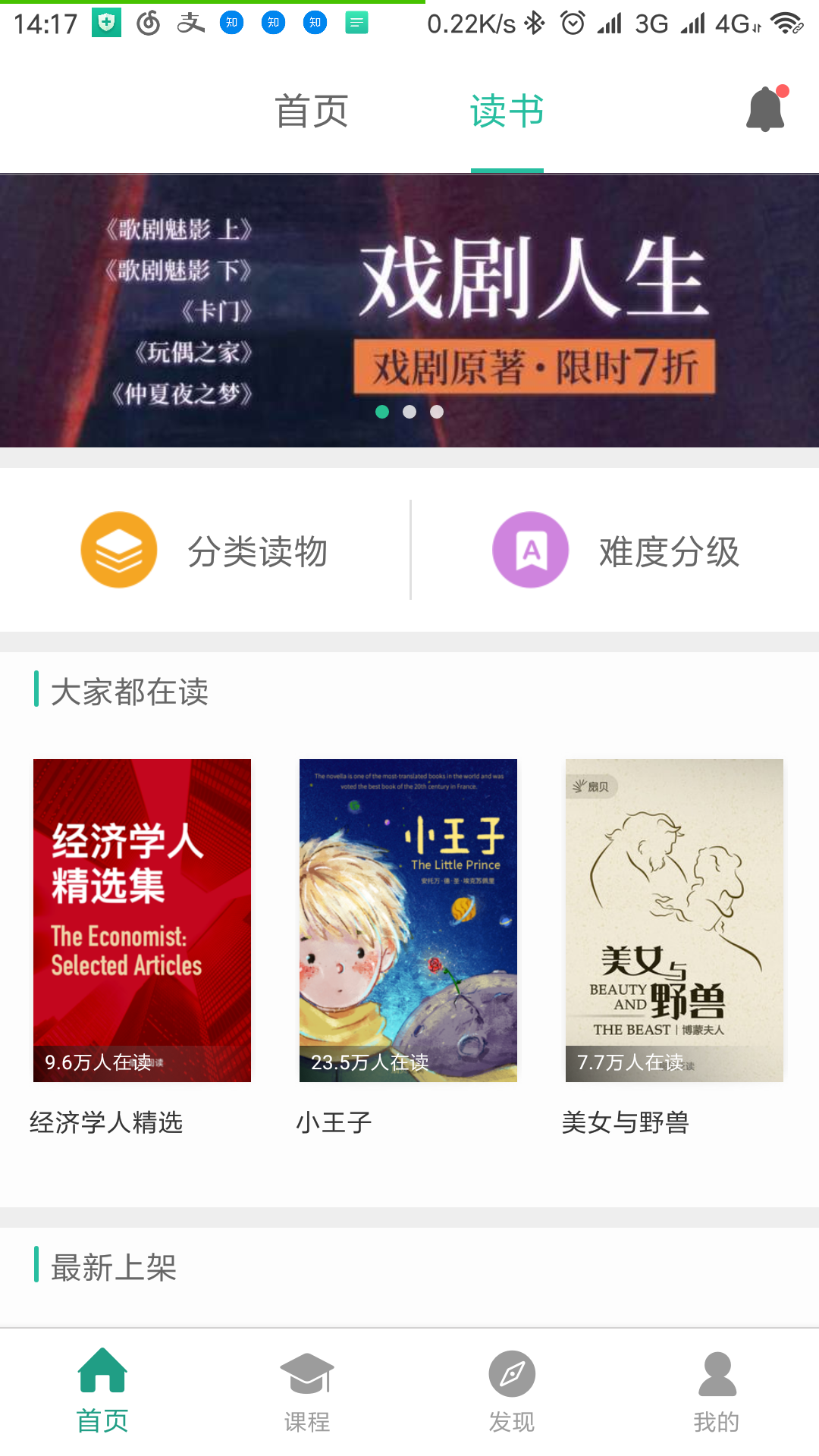The width and height of the screenshot is (819, 1456).
Task: Select the second carousel indicator dot
Action: [x=409, y=412]
